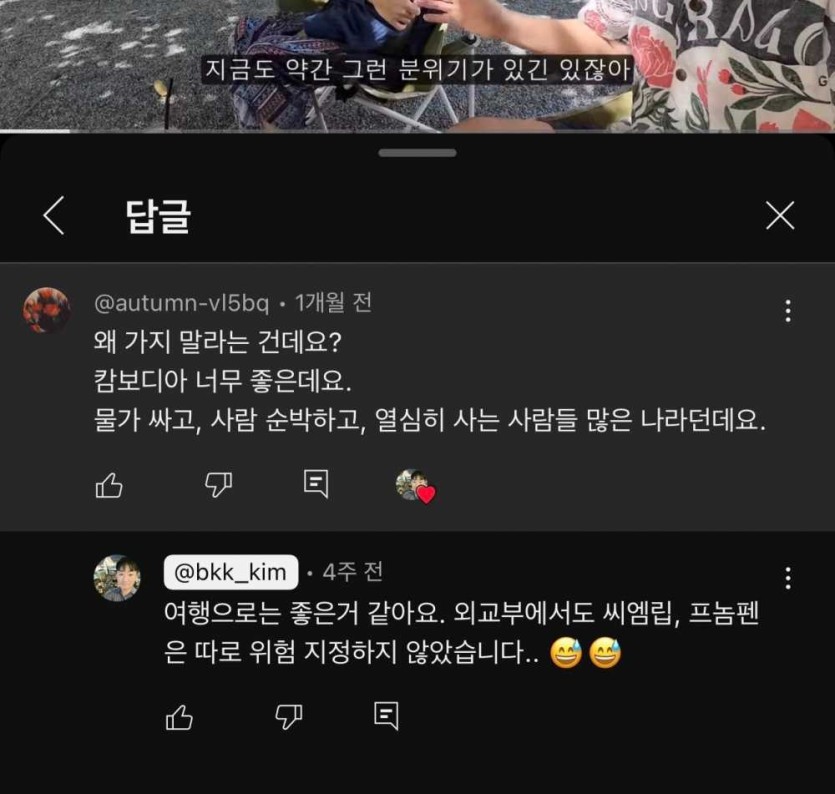Like the comment by autumn-vl5bq
The height and width of the screenshot is (794, 835).
108,486
